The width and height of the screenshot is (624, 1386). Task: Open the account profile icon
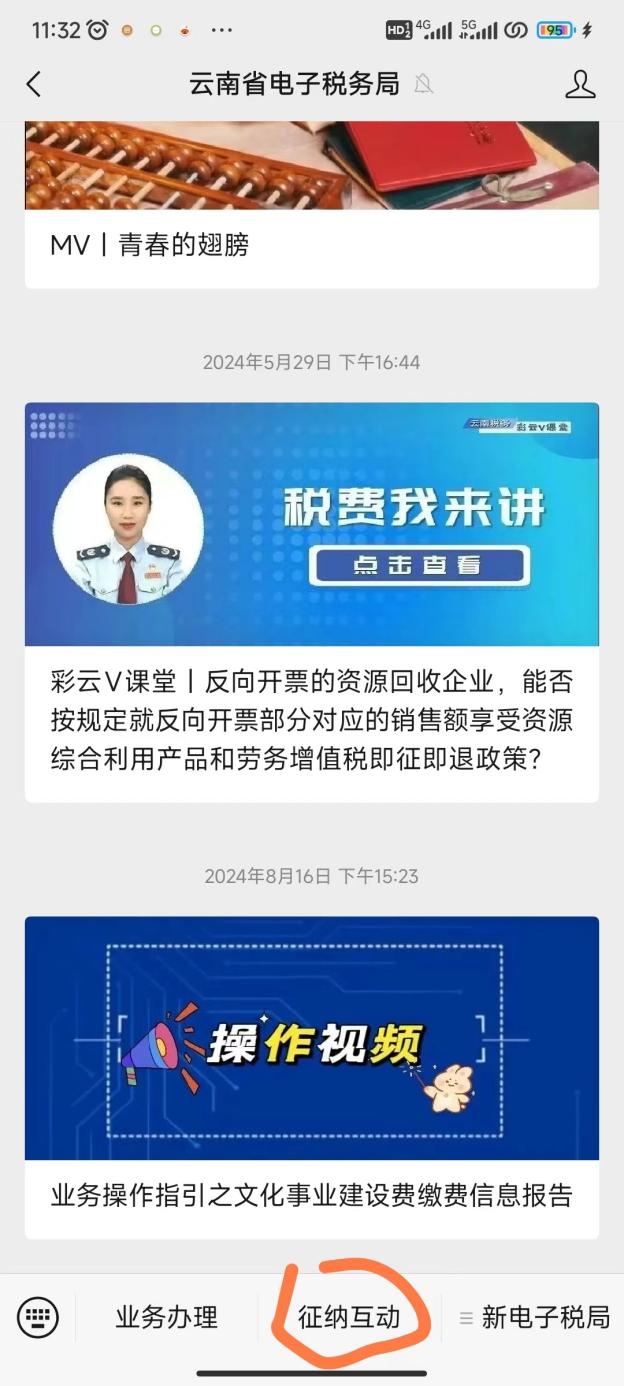point(580,84)
